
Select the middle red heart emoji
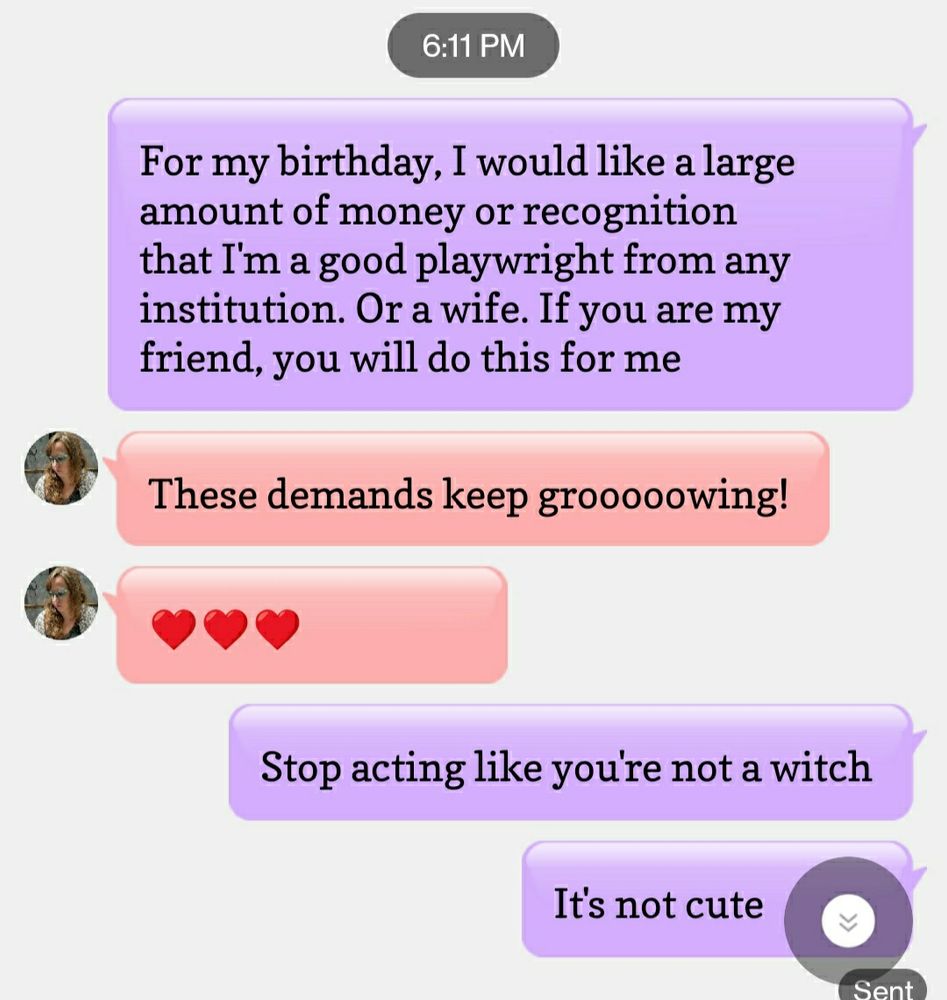pos(226,629)
